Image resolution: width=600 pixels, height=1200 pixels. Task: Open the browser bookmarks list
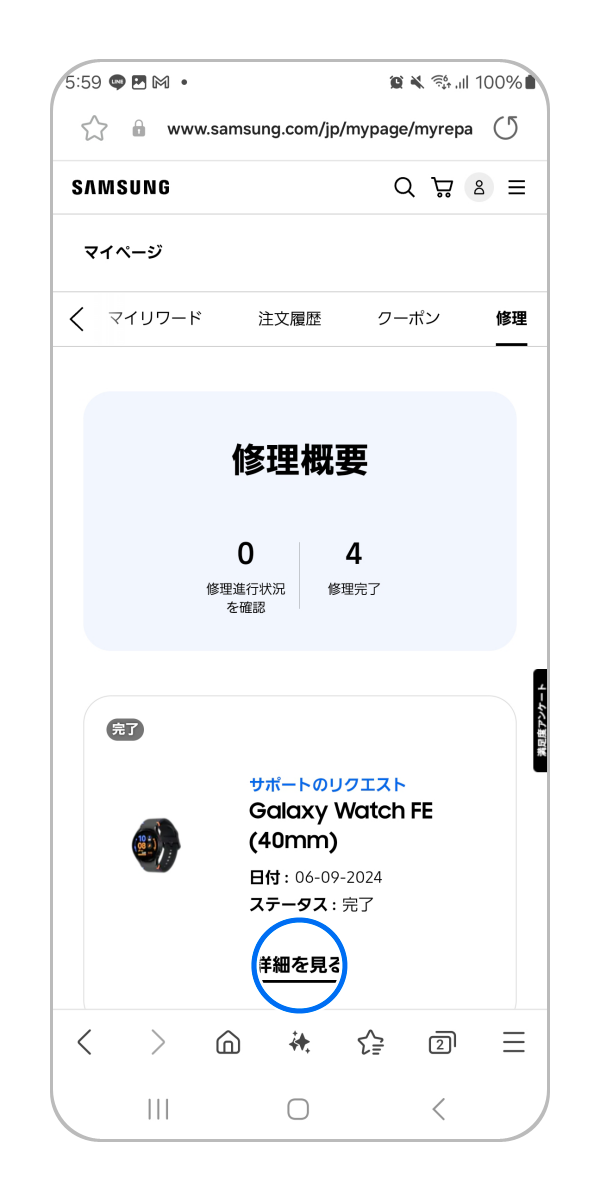point(370,1043)
